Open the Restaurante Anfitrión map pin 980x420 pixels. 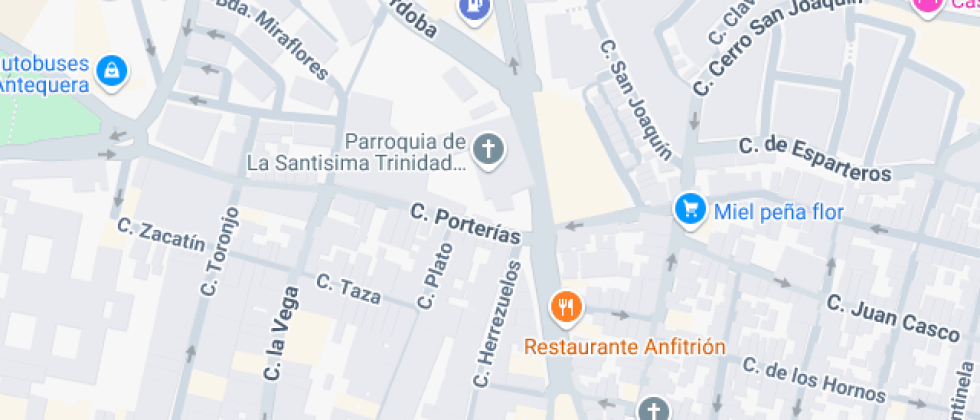pyautogui.click(x=566, y=308)
